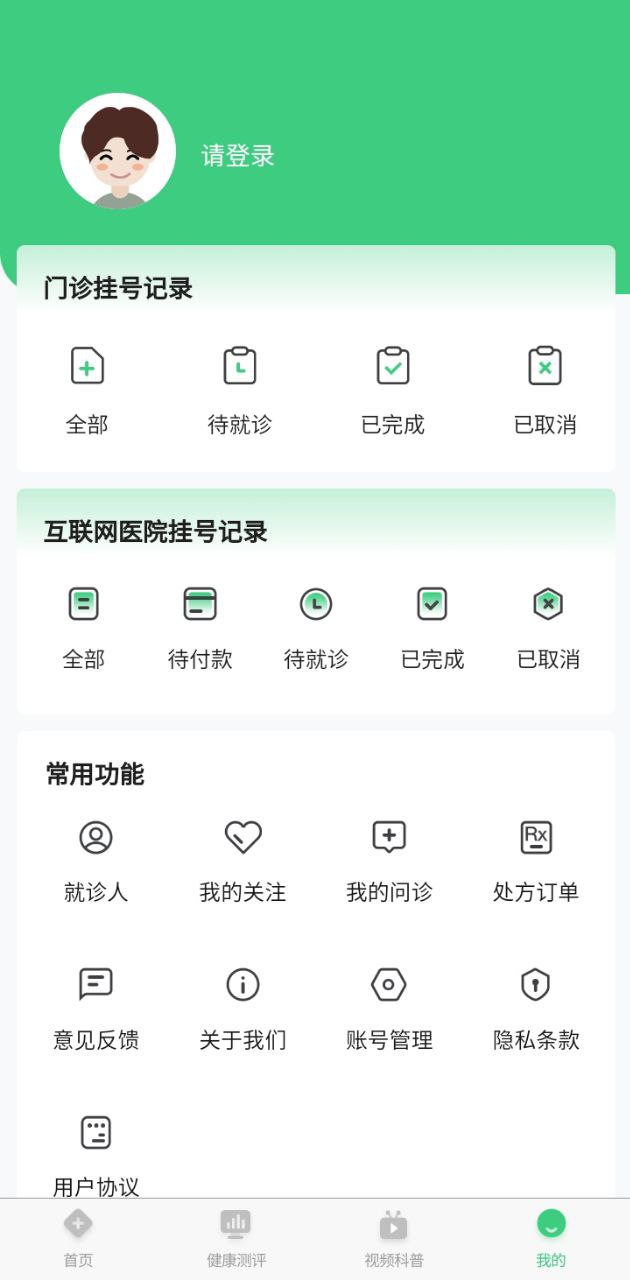Open 全部 under 互联网医院挂号记录
Viewport: 630px width, 1280px height.
pyautogui.click(x=84, y=626)
